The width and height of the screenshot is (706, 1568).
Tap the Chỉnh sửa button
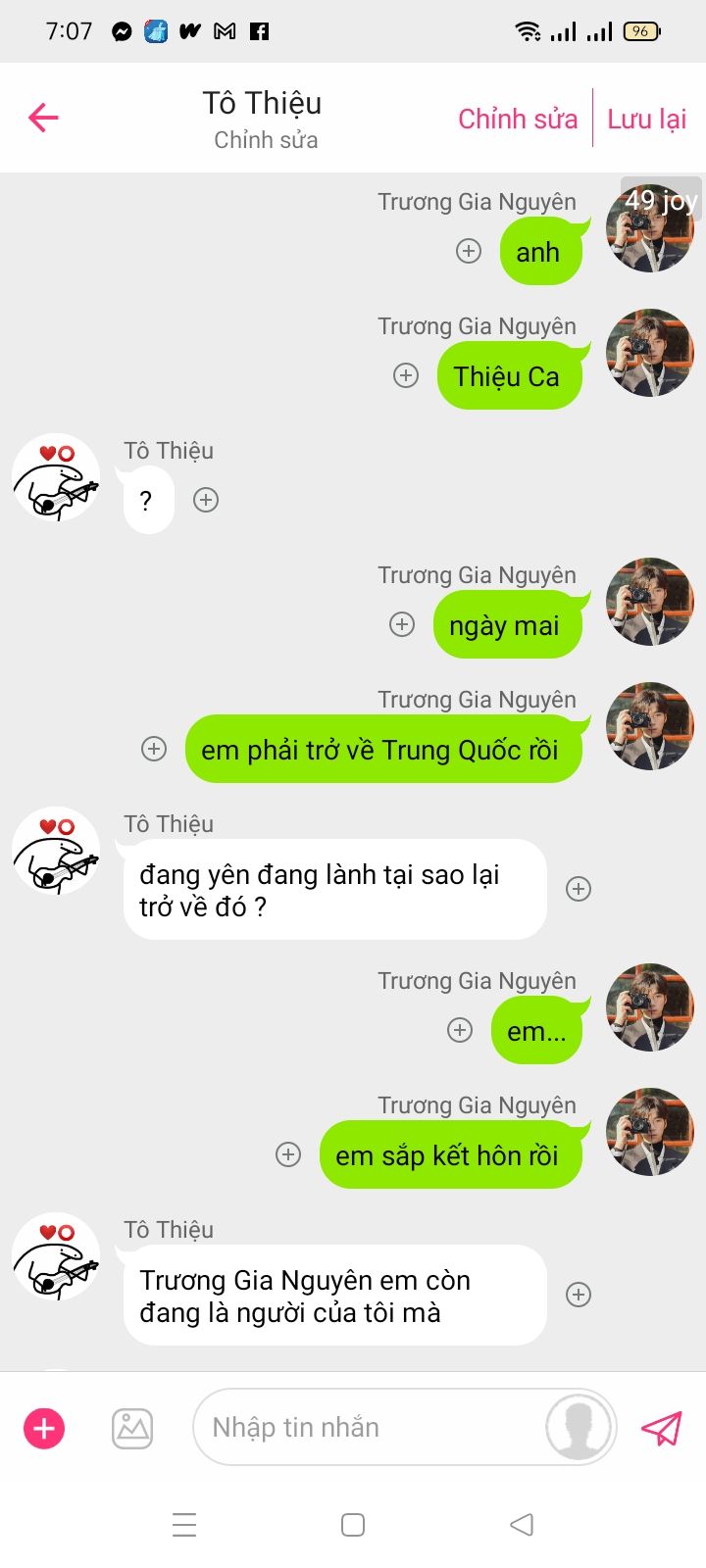[x=518, y=119]
